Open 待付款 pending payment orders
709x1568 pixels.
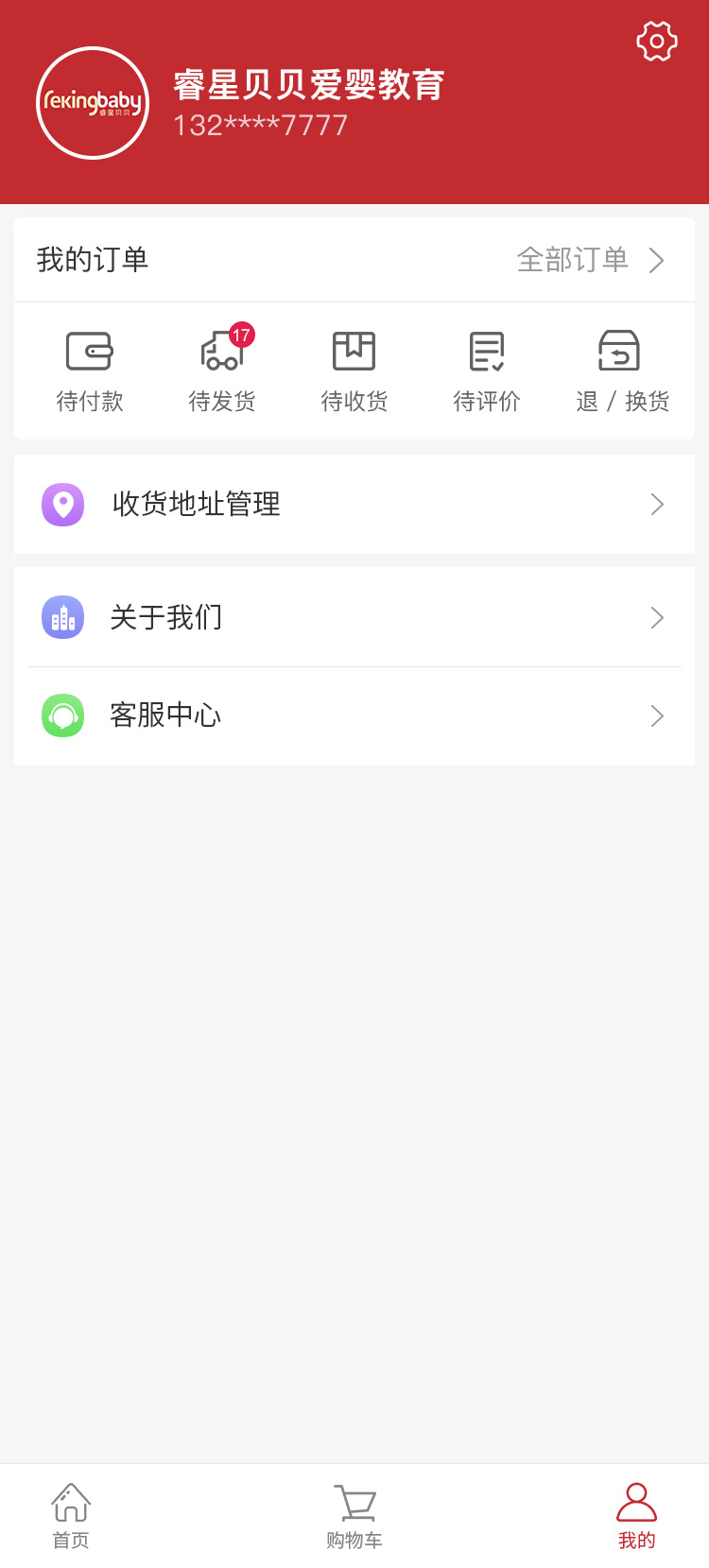[x=90, y=371]
